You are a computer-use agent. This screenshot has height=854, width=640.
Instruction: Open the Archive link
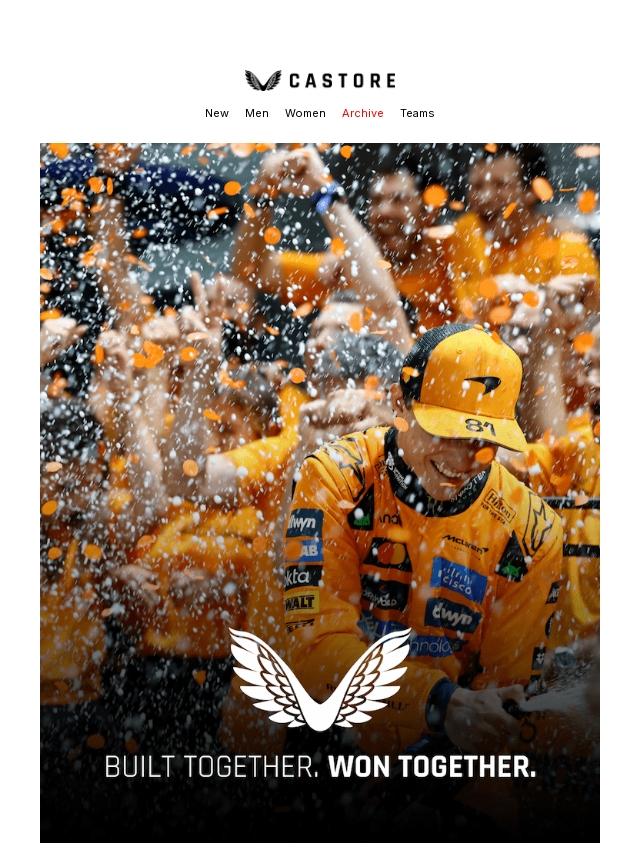[x=363, y=114]
